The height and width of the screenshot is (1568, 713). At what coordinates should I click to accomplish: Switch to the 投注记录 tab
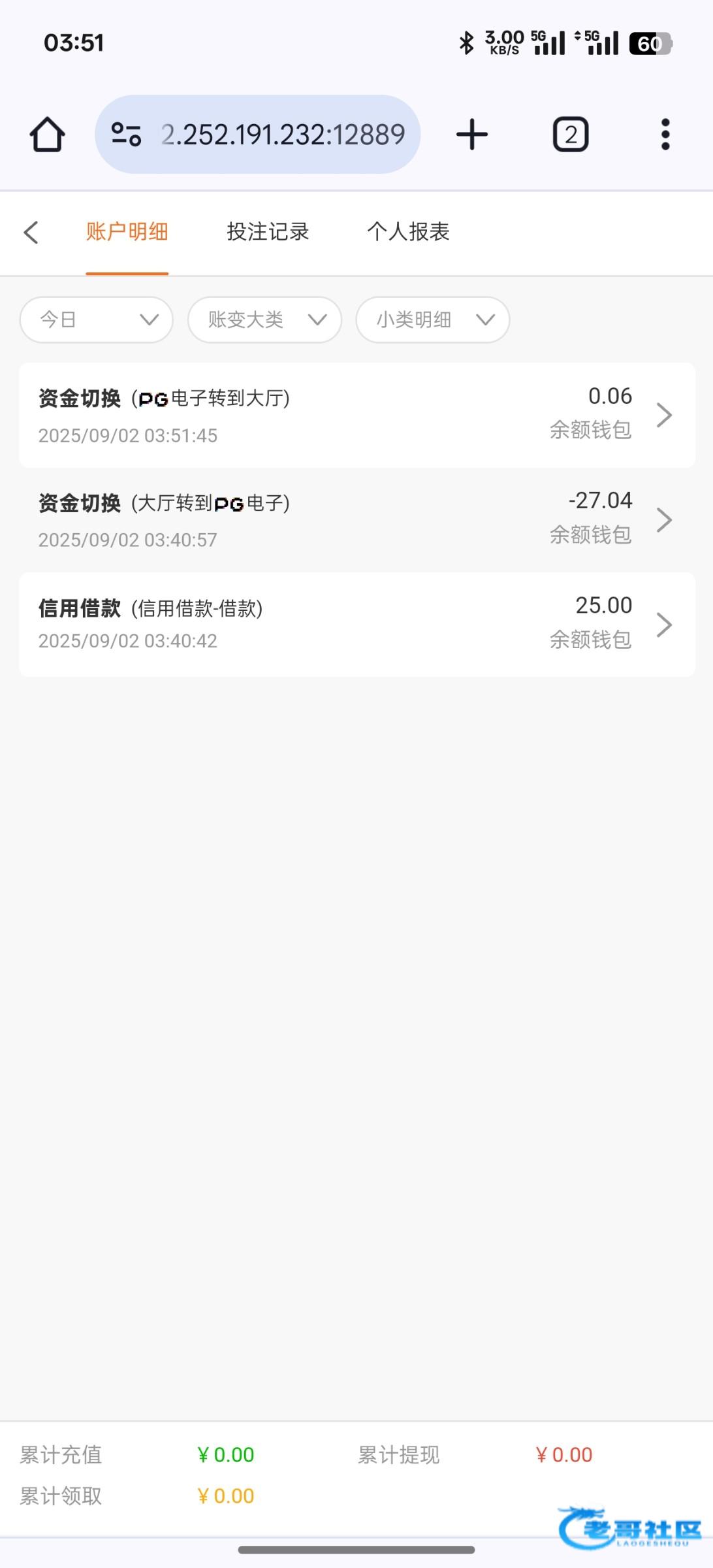(x=268, y=232)
